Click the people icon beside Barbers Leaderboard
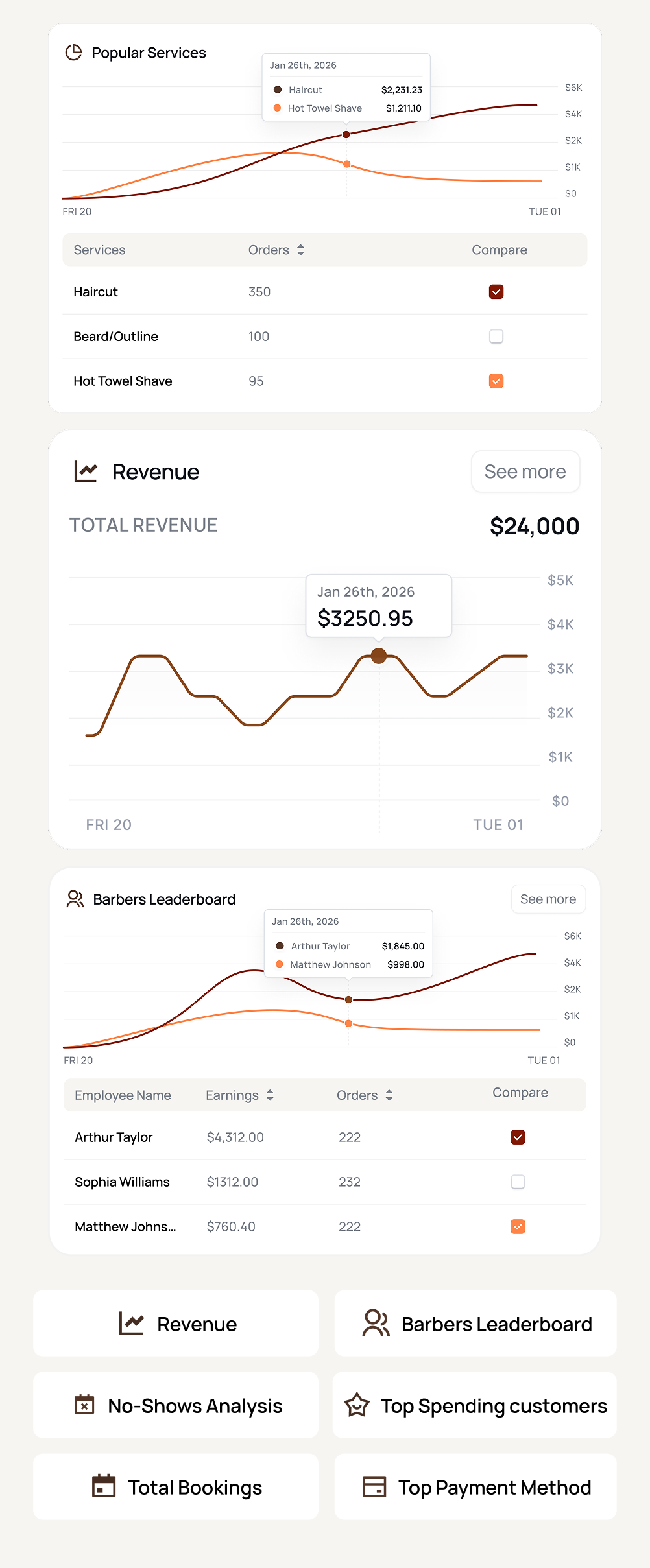 (x=75, y=899)
